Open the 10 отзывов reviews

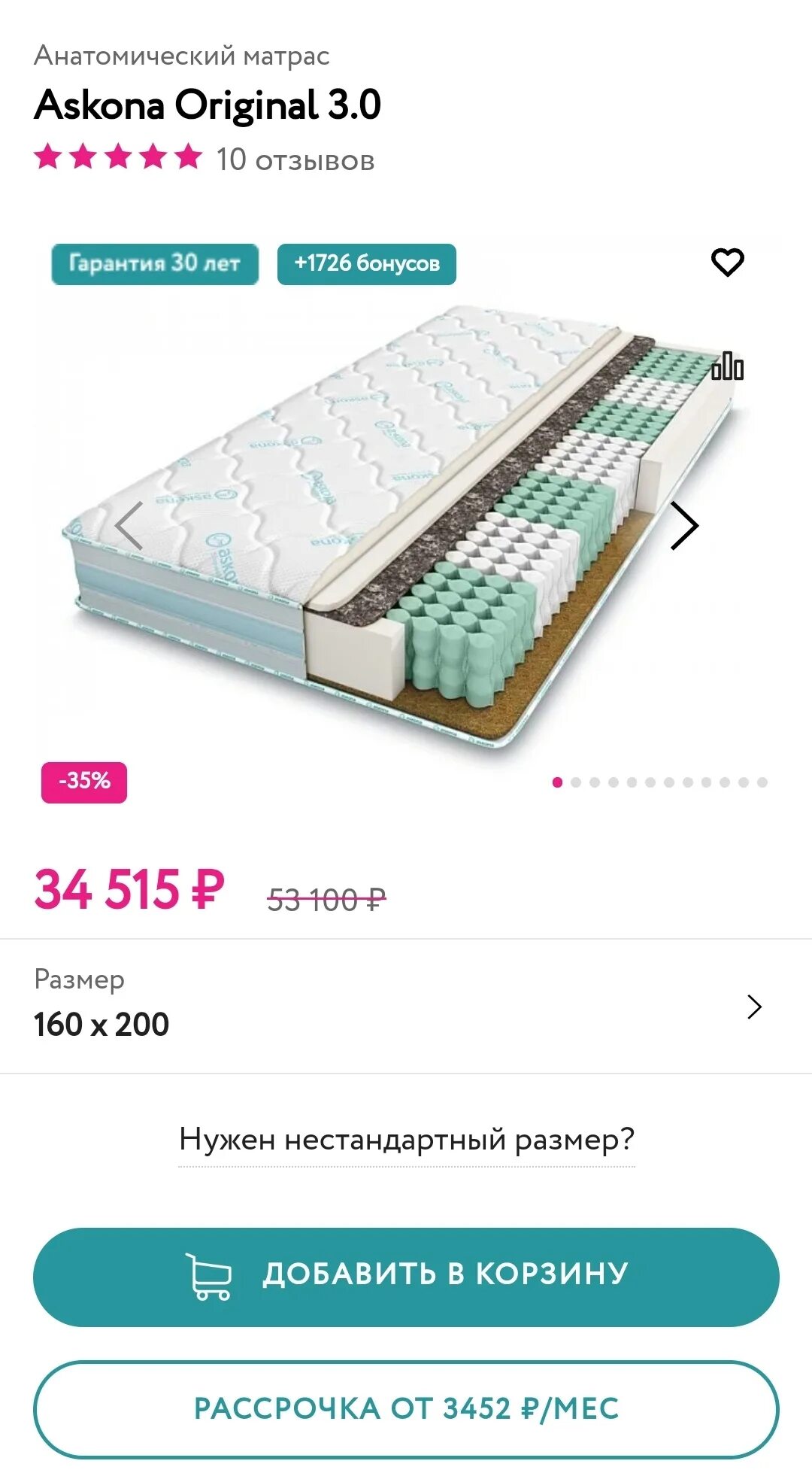[295, 159]
